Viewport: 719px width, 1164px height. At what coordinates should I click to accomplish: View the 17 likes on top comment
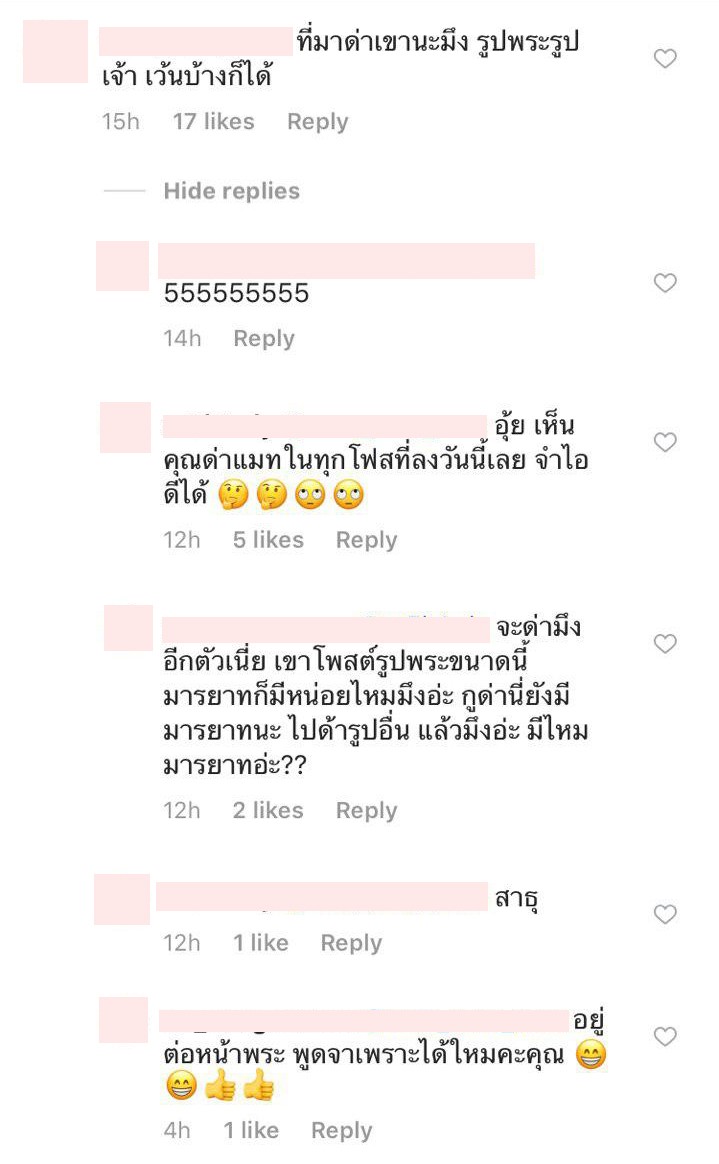pos(213,122)
